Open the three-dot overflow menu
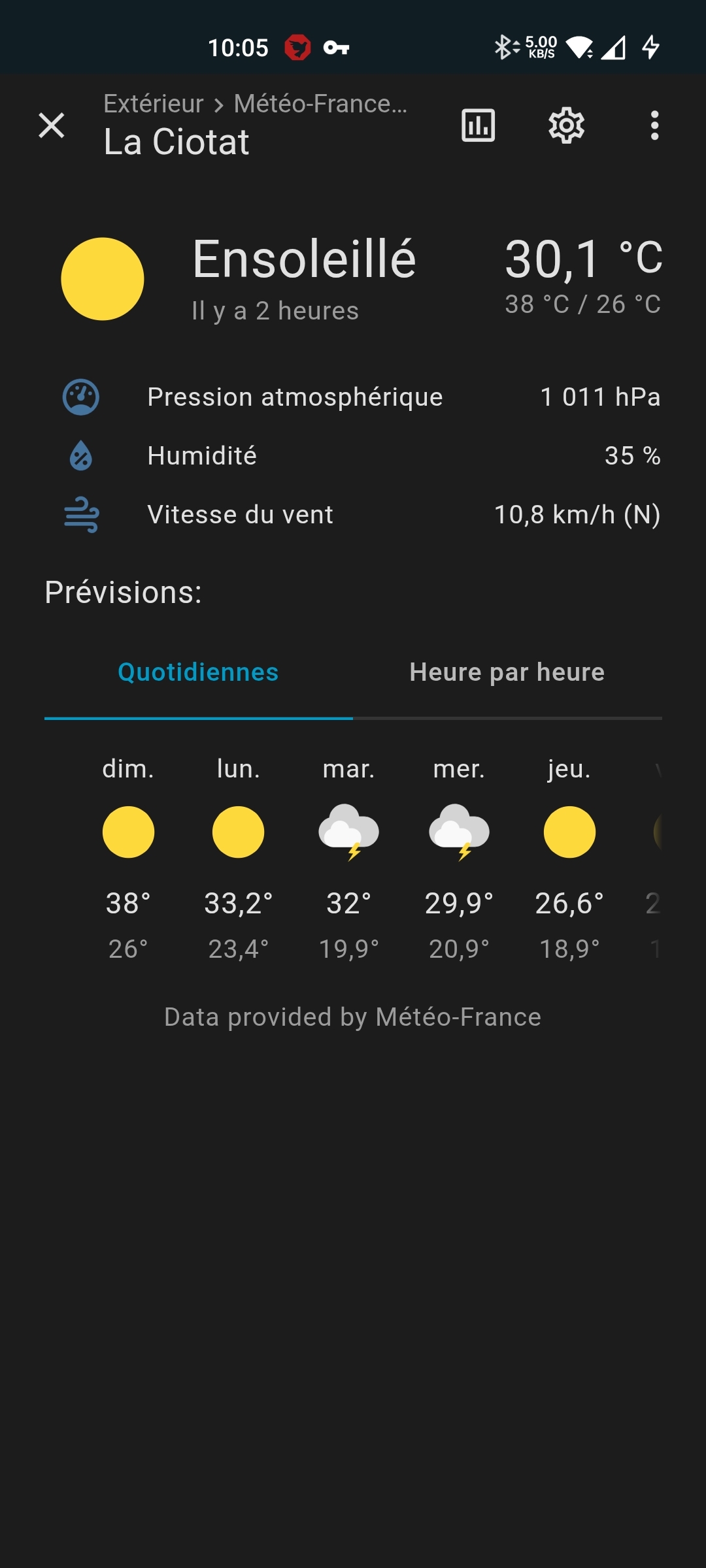Viewport: 706px width, 1568px height. click(654, 125)
